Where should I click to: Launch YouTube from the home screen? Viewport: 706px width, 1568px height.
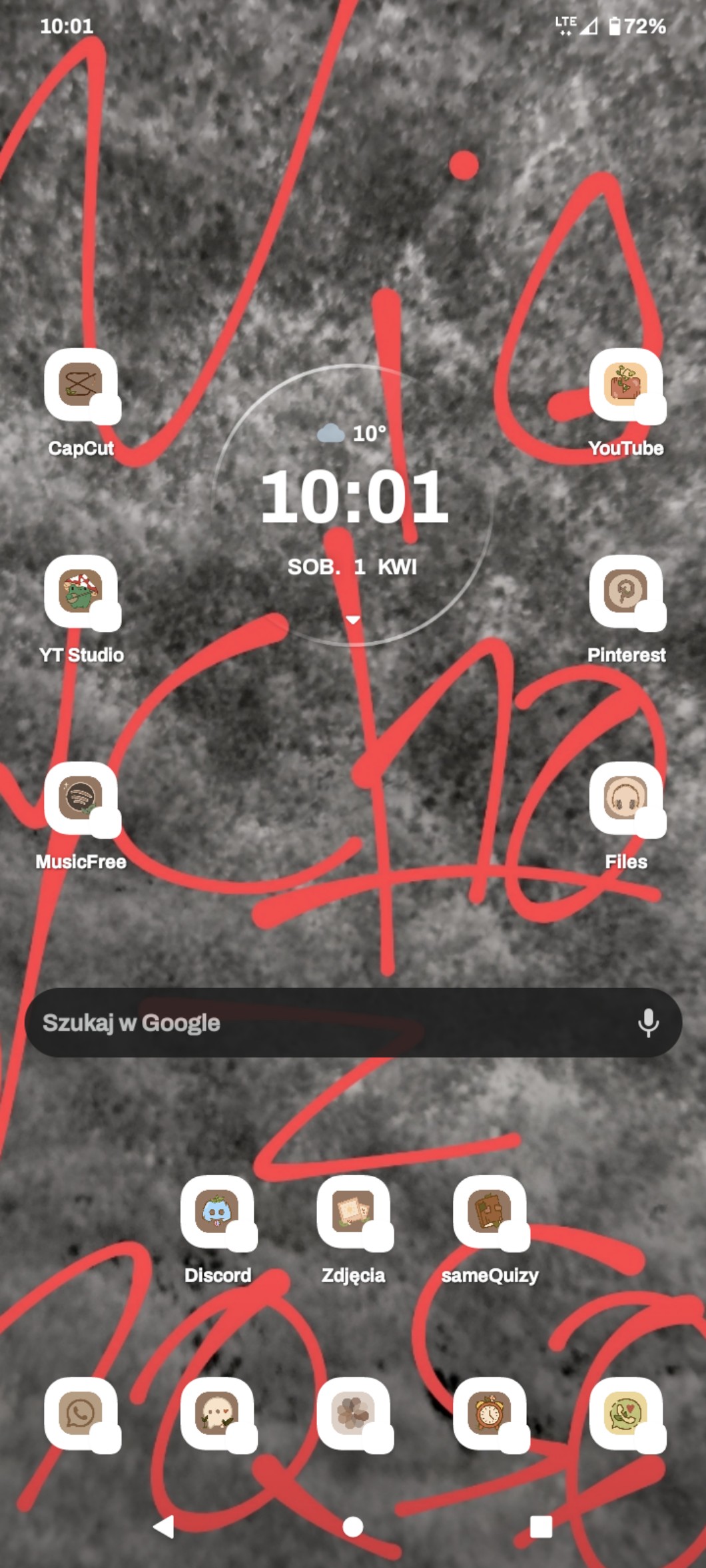tap(625, 385)
